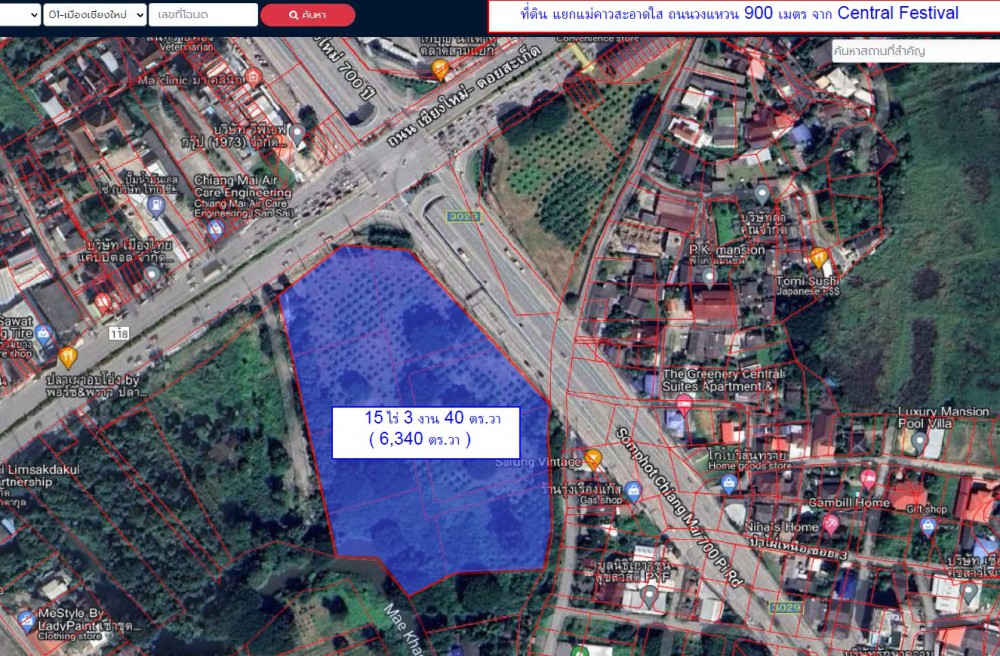Viewport: 1000px width, 656px height.
Task: Tap the Gambill Home gift shop pin
Action: point(868,479)
